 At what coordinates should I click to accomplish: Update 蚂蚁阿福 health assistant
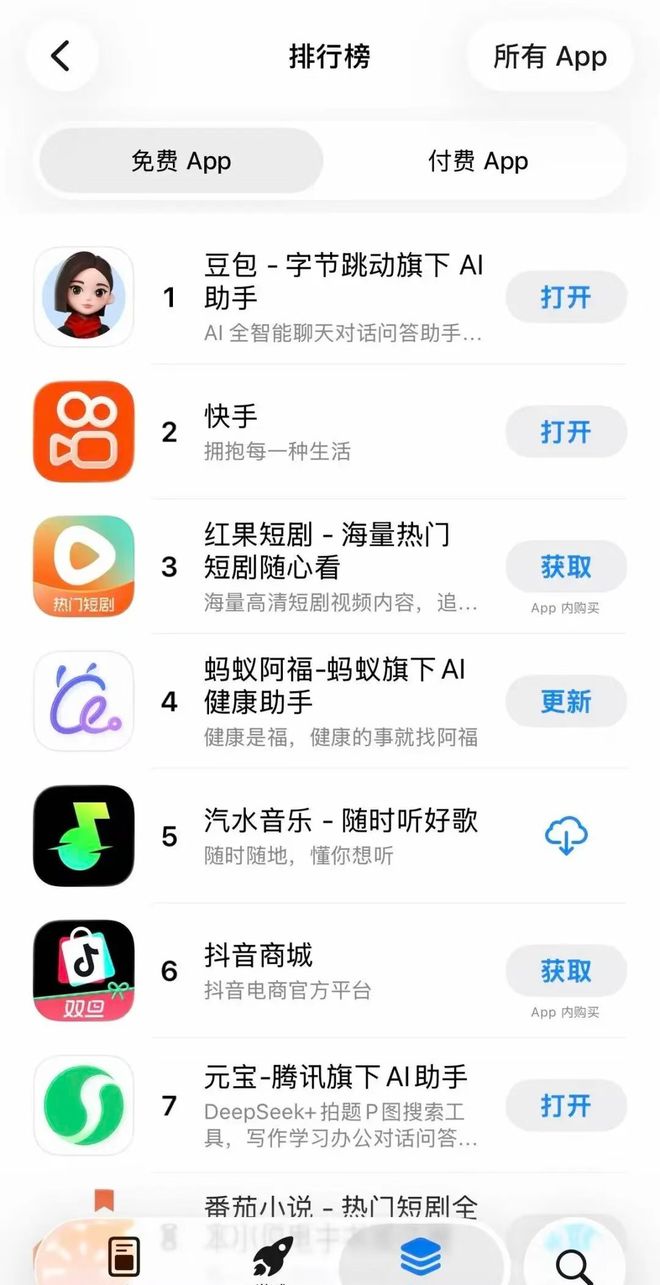tap(566, 701)
